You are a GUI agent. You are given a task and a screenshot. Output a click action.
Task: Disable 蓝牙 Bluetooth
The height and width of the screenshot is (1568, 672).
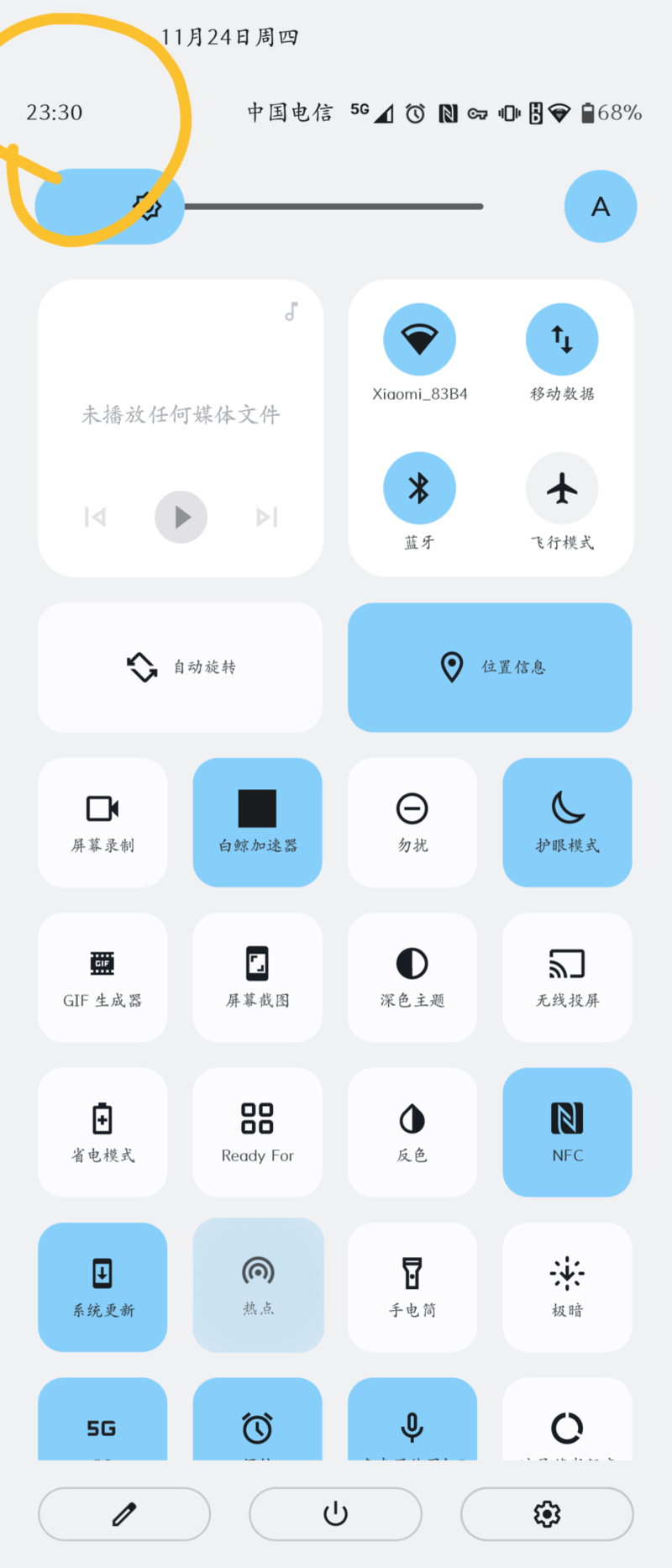pyautogui.click(x=419, y=488)
